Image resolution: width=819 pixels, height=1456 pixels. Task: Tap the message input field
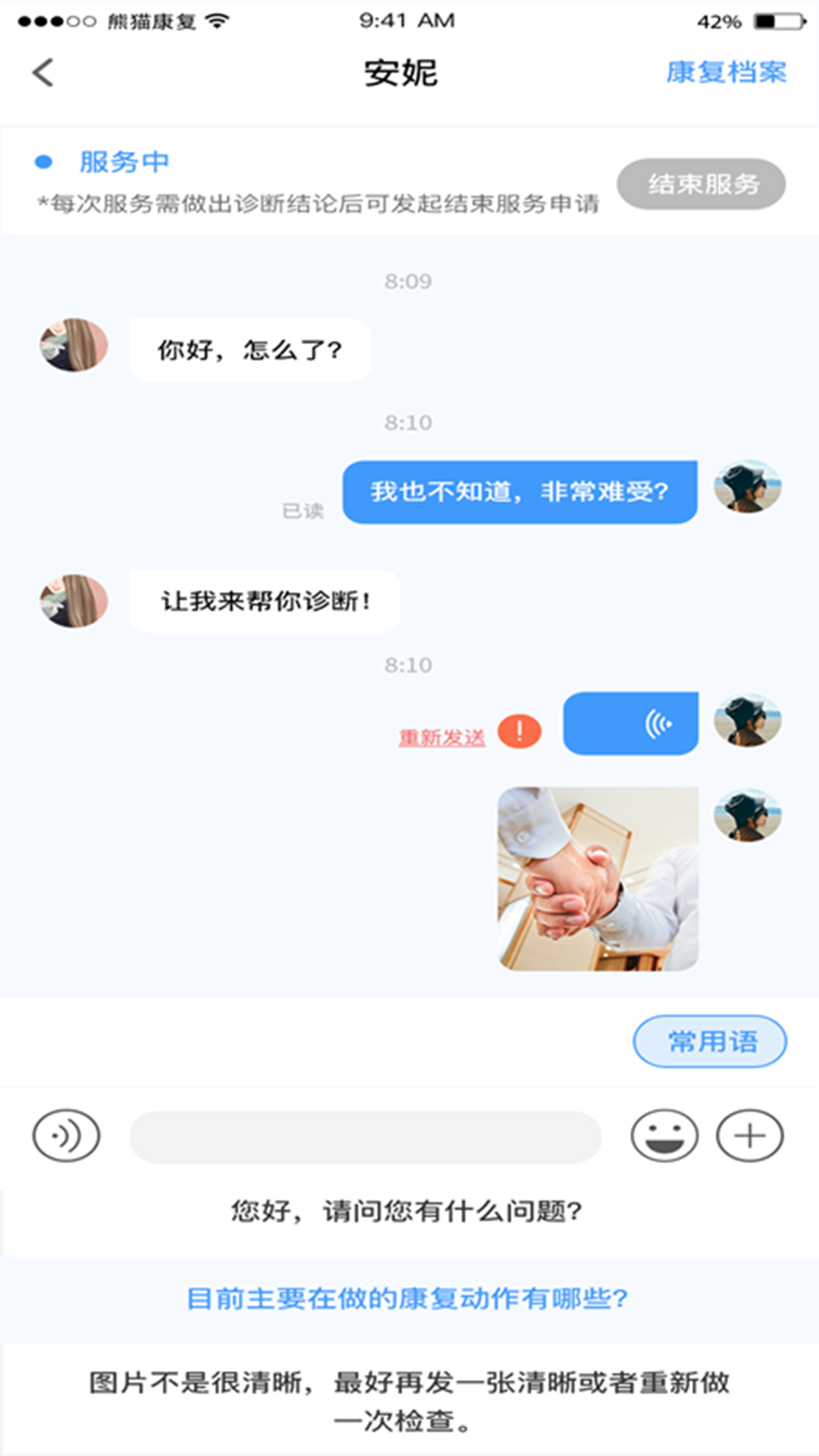pos(366,1136)
